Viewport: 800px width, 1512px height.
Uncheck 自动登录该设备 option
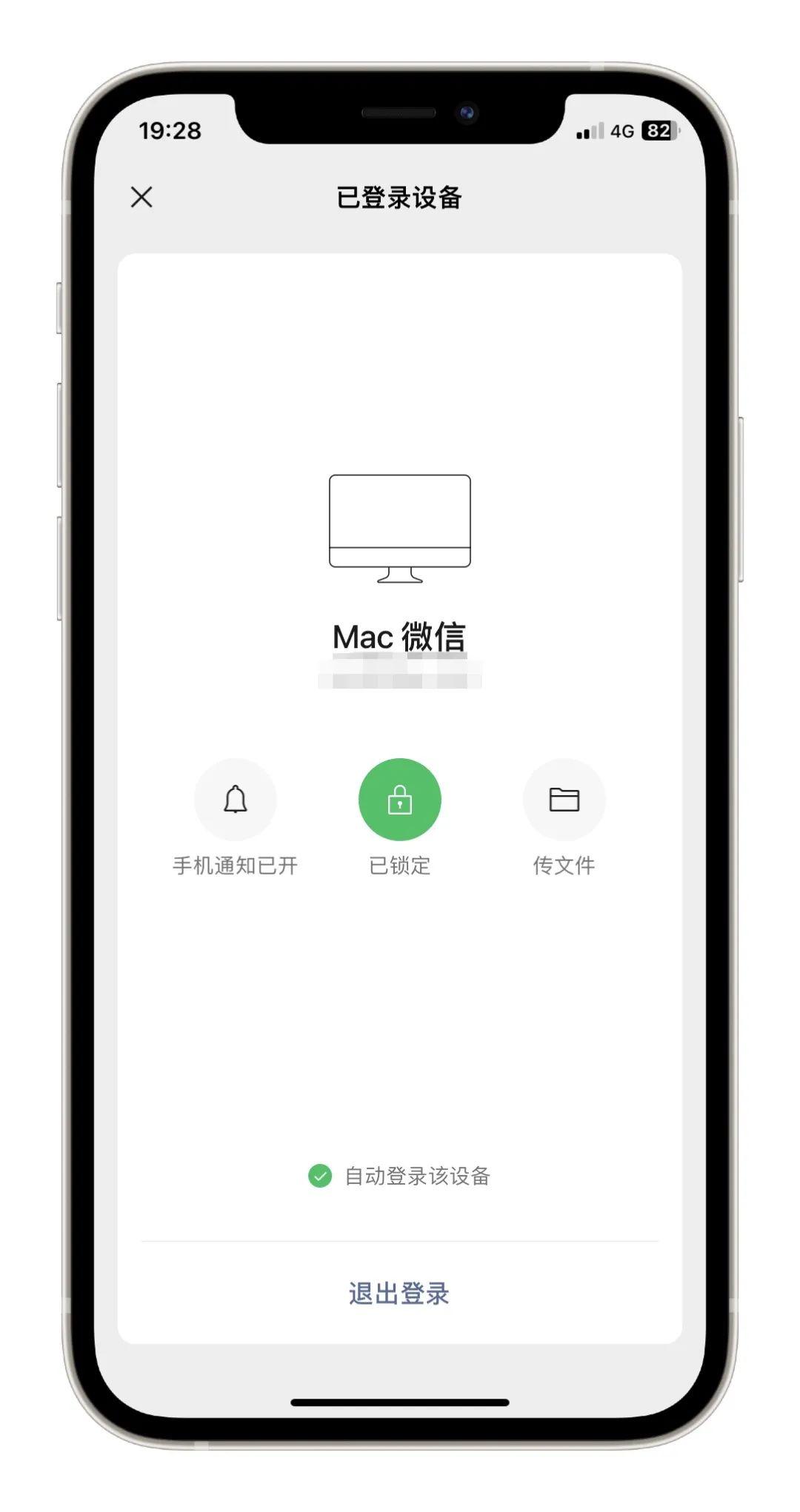[320, 1176]
